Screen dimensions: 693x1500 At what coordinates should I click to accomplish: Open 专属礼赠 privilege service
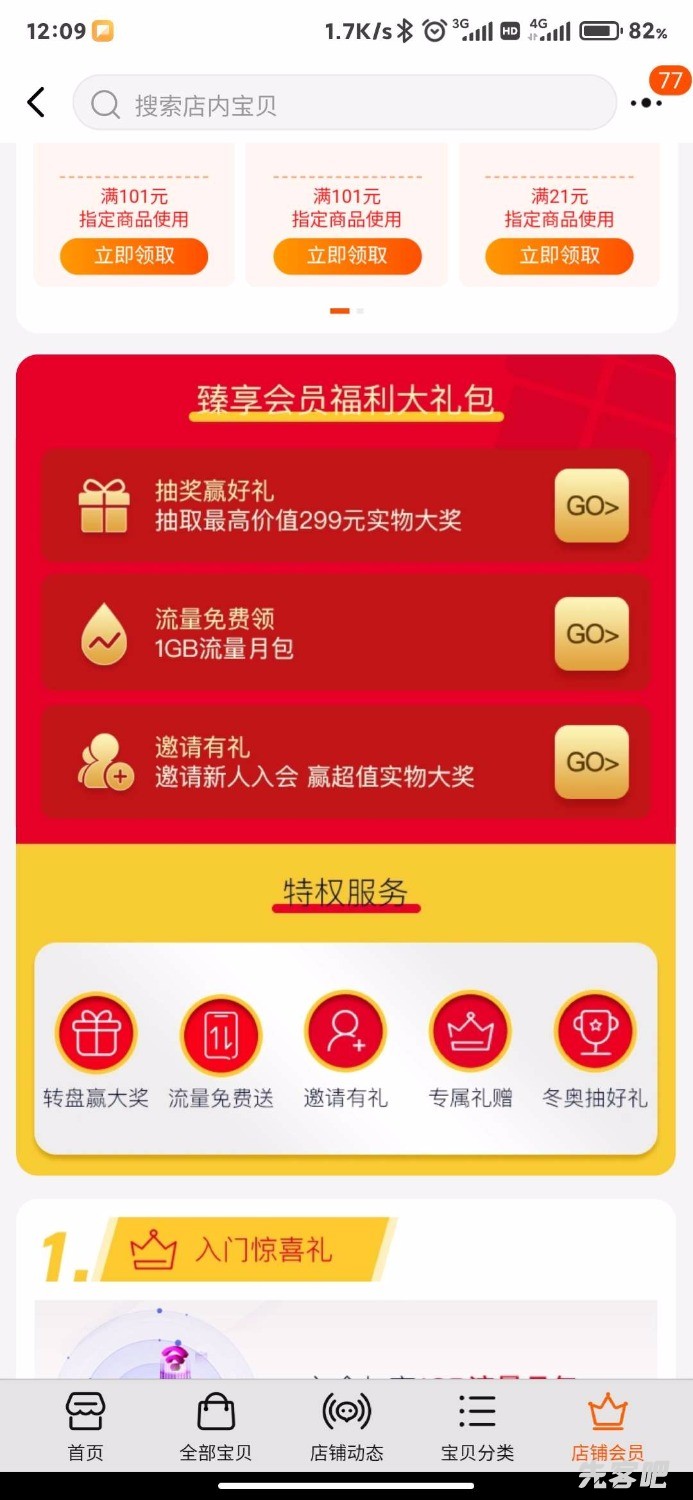(x=470, y=1050)
